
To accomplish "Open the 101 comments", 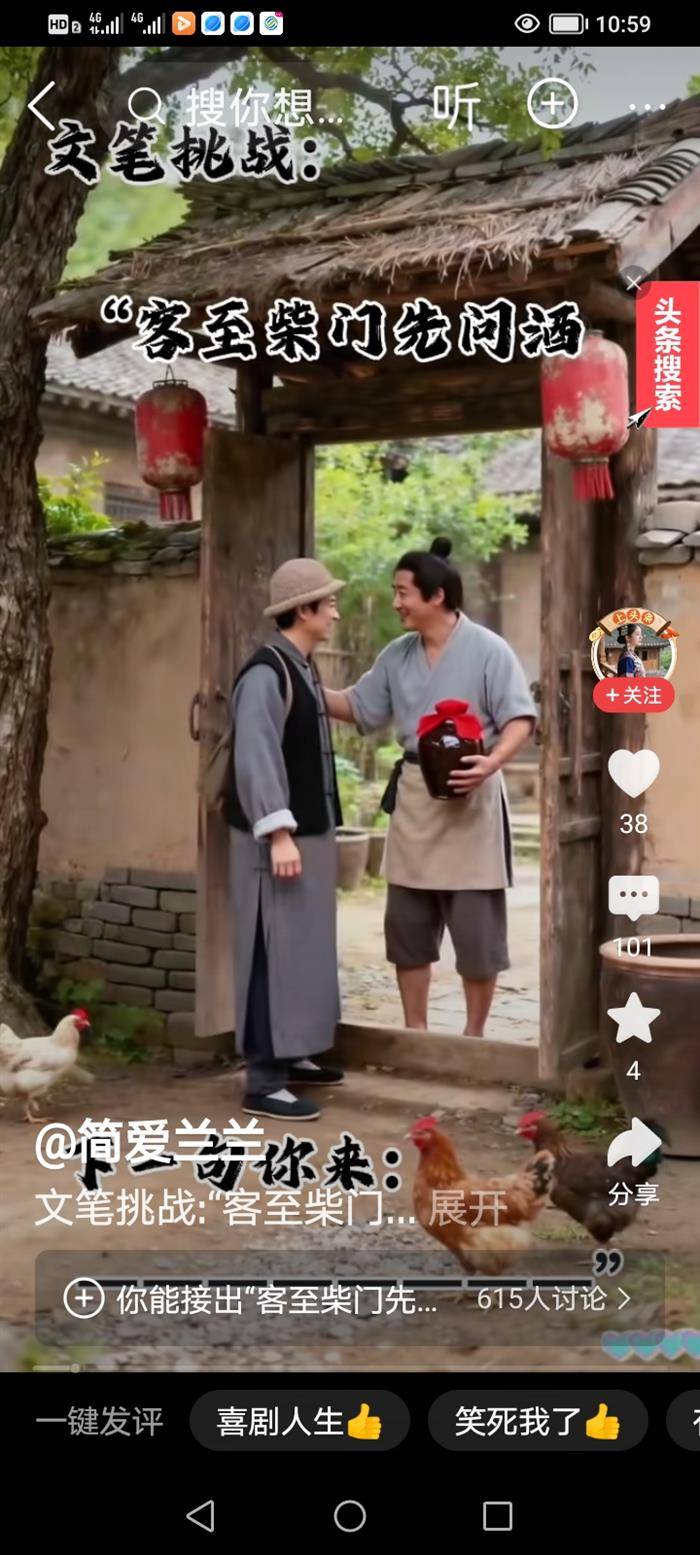I will tap(633, 900).
